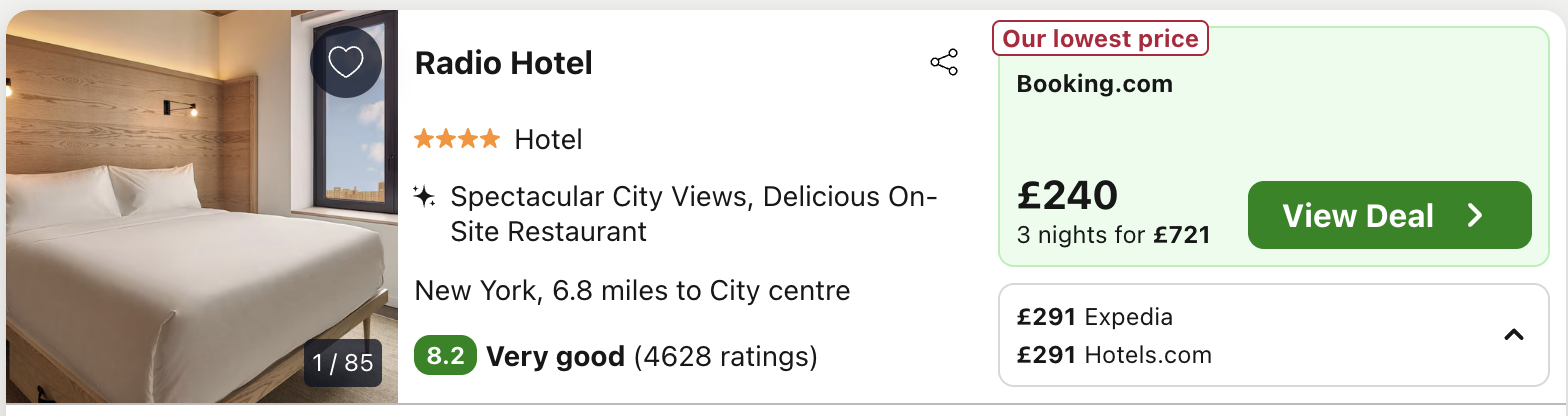The width and height of the screenshot is (1568, 416).
Task: Open the 8.2 Very good ratings details
Action: click(615, 356)
